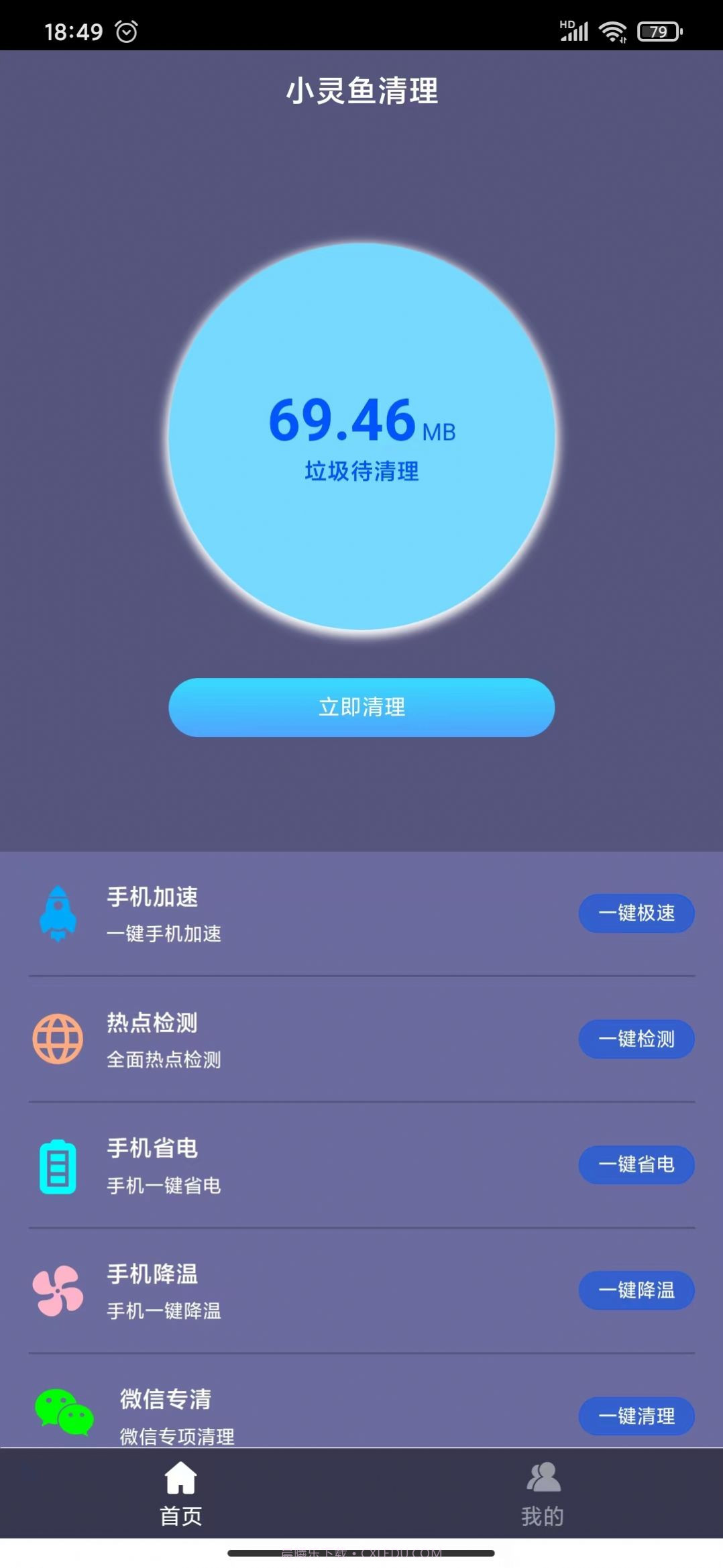
Task: Select the rocket icon for 手机加速
Action: pos(58,913)
